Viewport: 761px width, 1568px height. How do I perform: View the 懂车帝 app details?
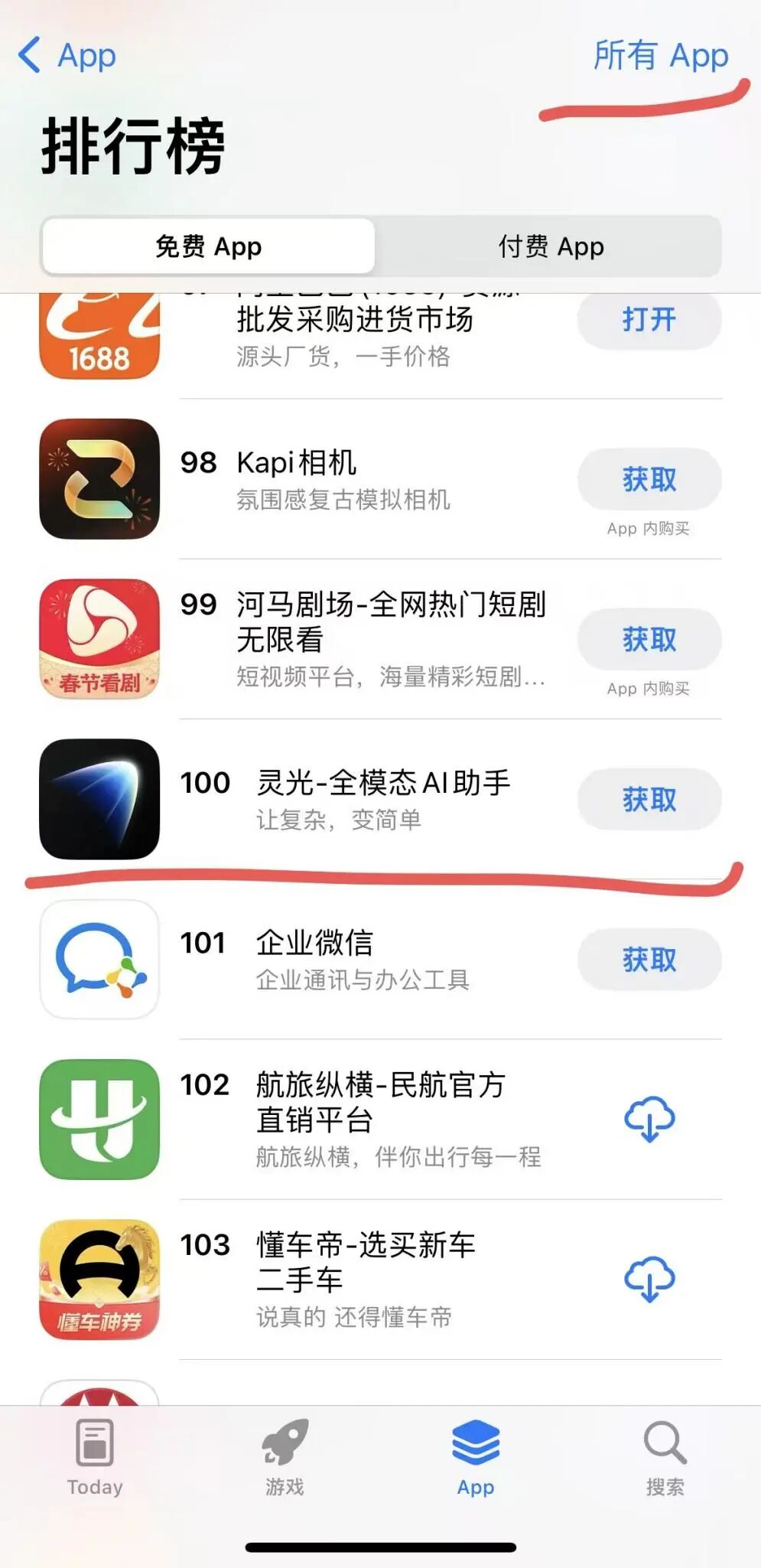366,1278
